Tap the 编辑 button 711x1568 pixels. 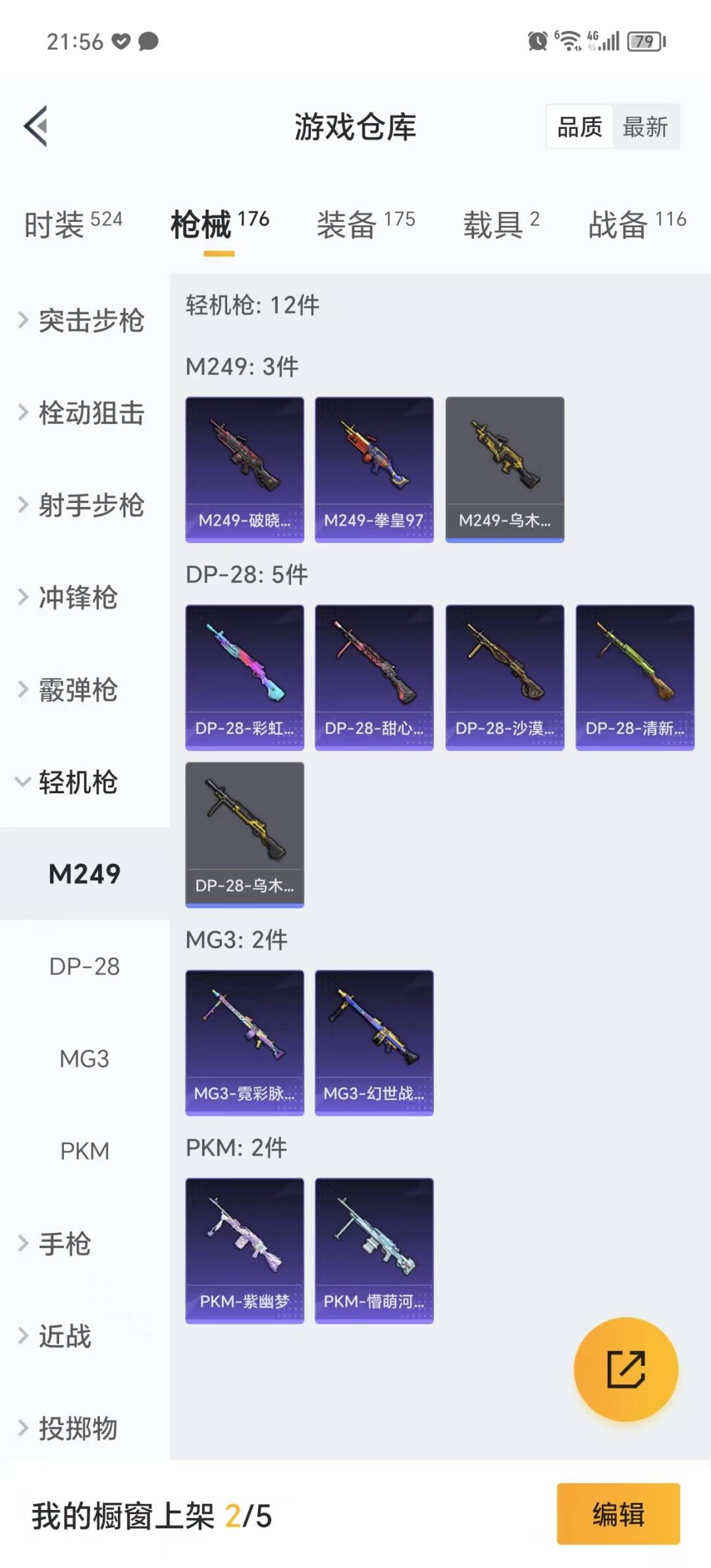(618, 1513)
